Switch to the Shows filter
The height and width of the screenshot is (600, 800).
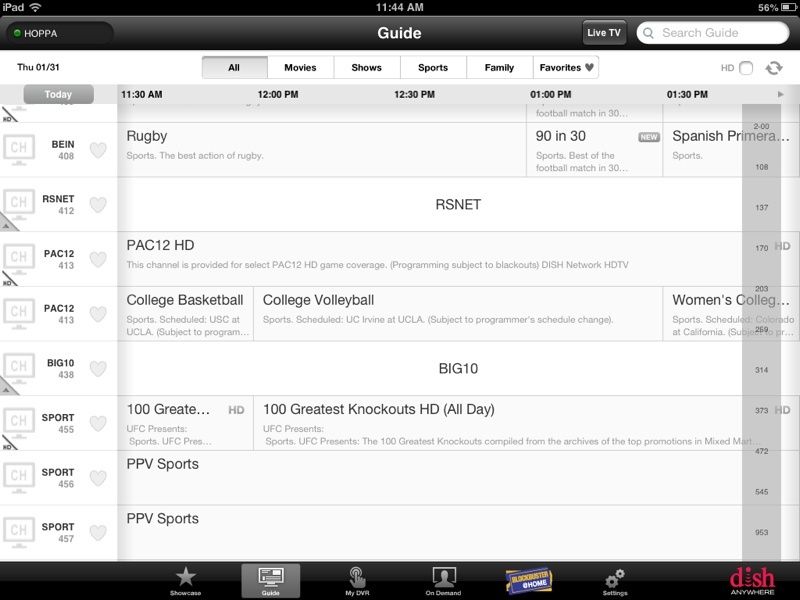[x=366, y=68]
